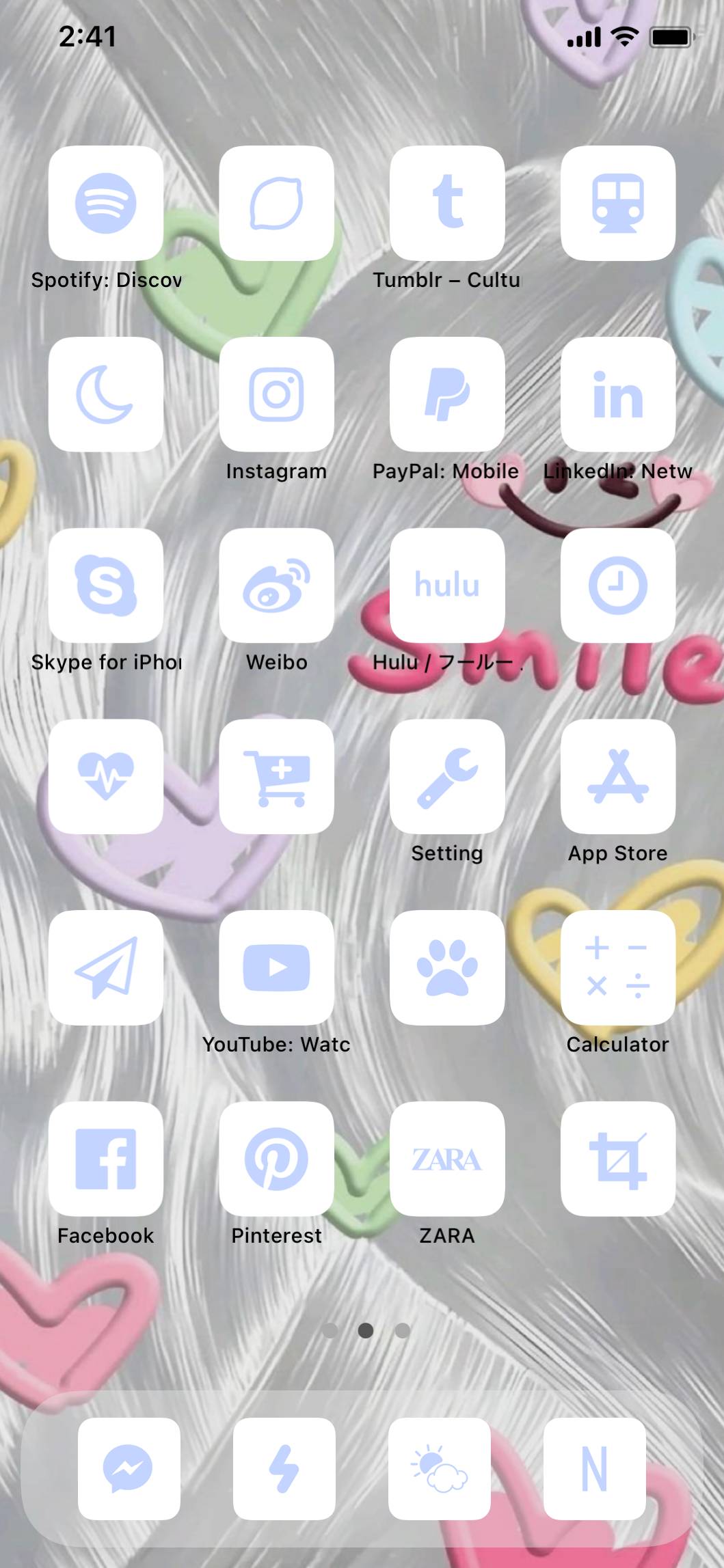Launch Pinterest
The width and height of the screenshot is (724, 1568).
pyautogui.click(x=276, y=1159)
